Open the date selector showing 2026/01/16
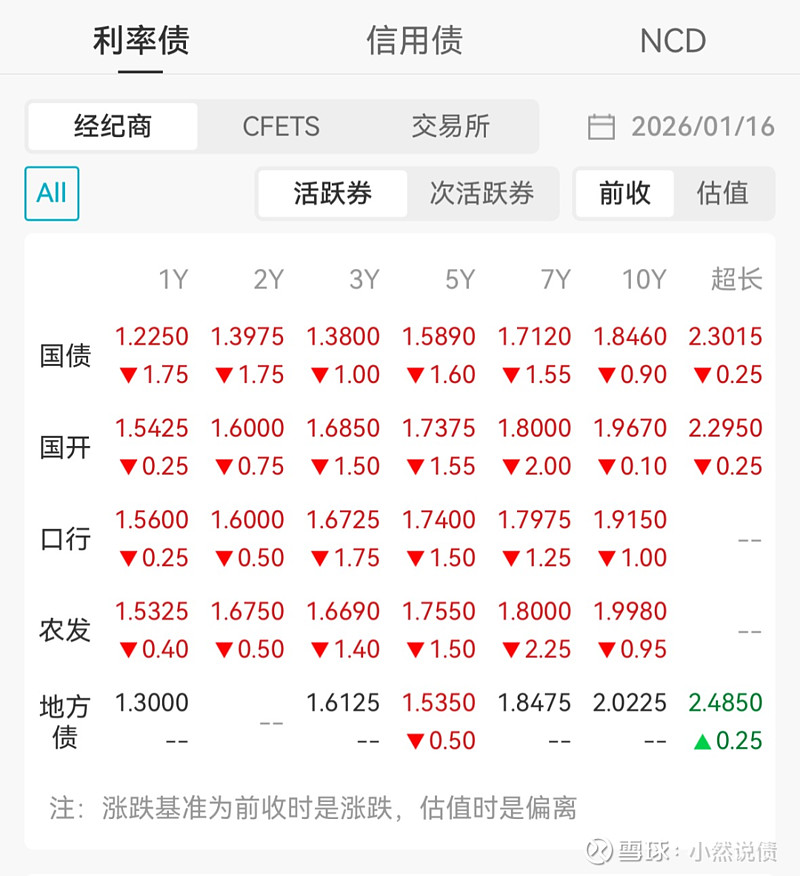This screenshot has width=800, height=876. (692, 126)
